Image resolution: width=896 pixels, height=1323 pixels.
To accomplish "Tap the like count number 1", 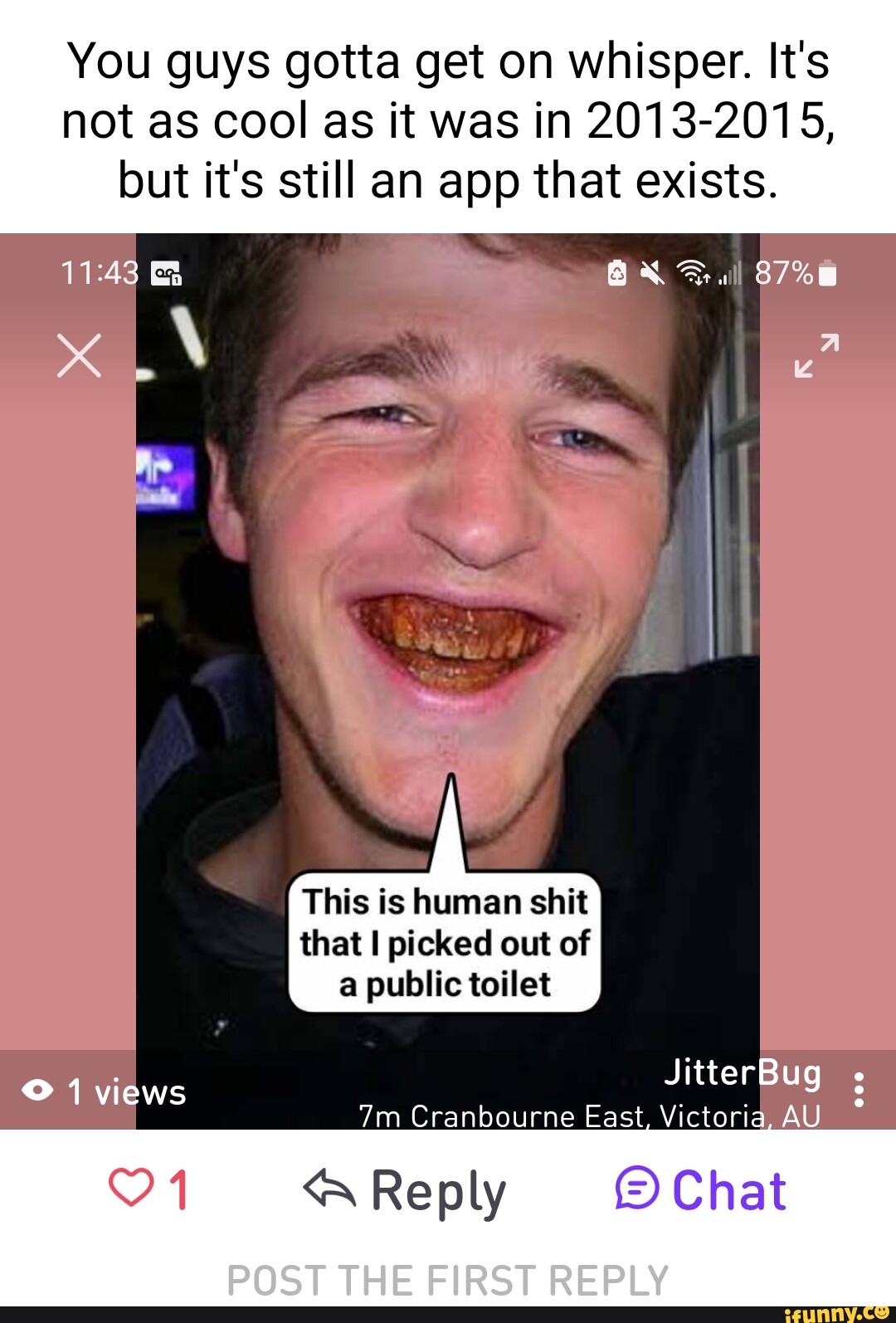I will (180, 1189).
